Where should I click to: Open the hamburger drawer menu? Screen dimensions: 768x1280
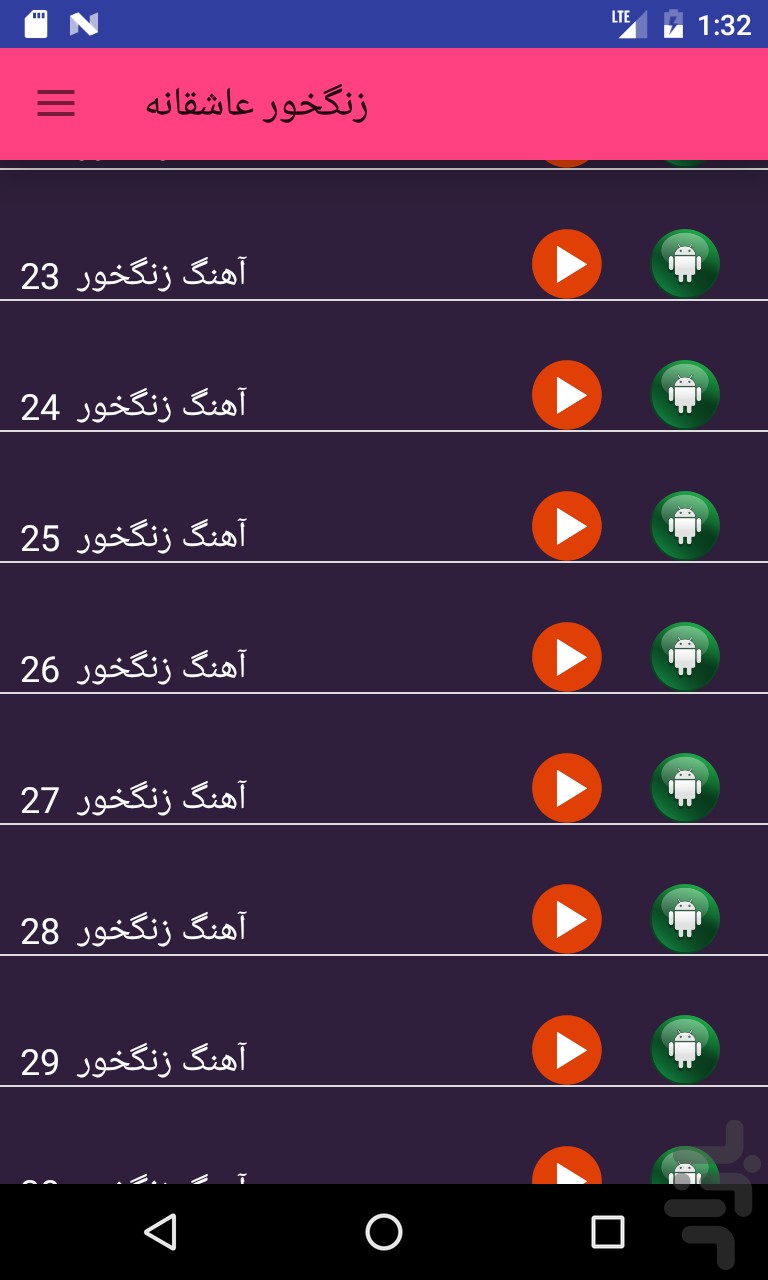(x=56, y=103)
